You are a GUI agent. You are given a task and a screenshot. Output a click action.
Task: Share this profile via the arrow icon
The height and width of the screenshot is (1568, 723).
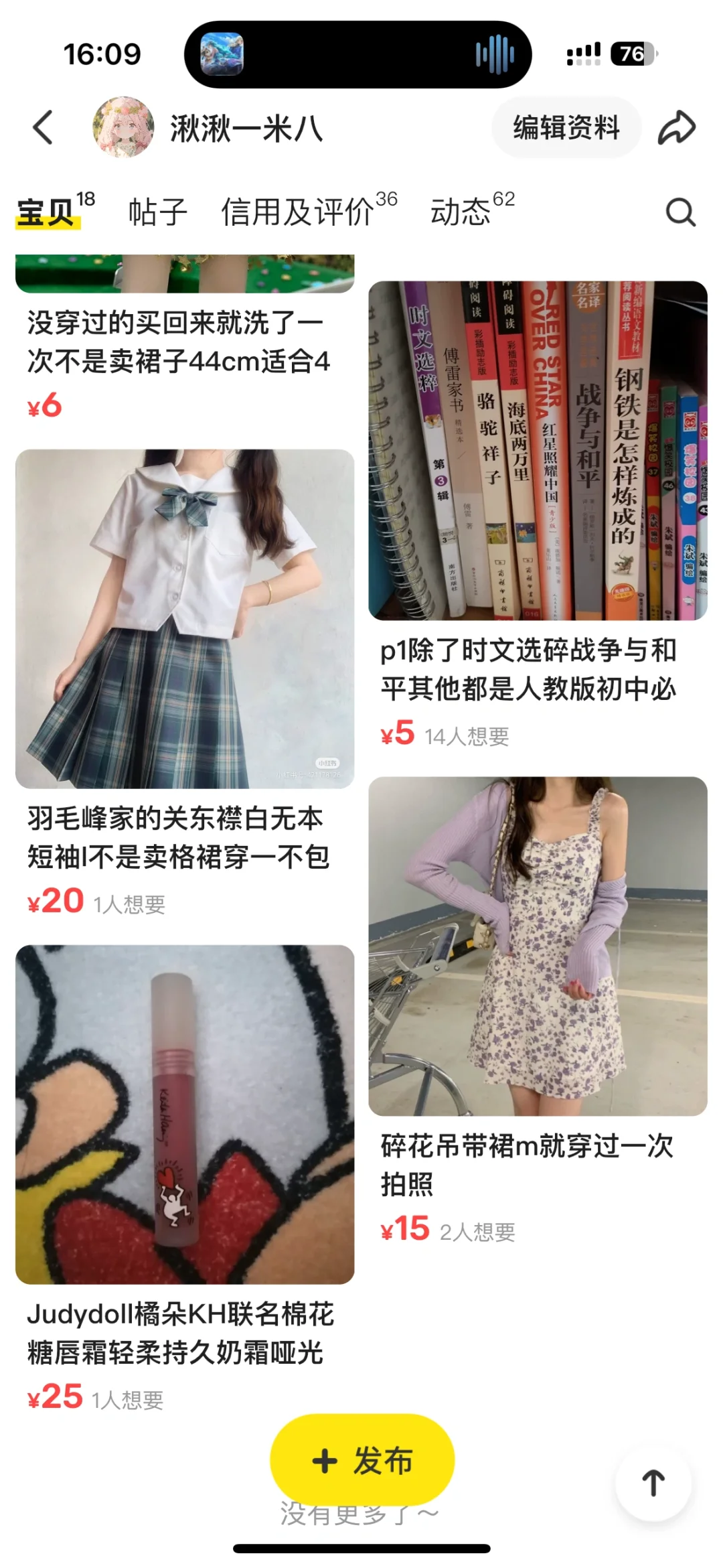click(x=676, y=127)
